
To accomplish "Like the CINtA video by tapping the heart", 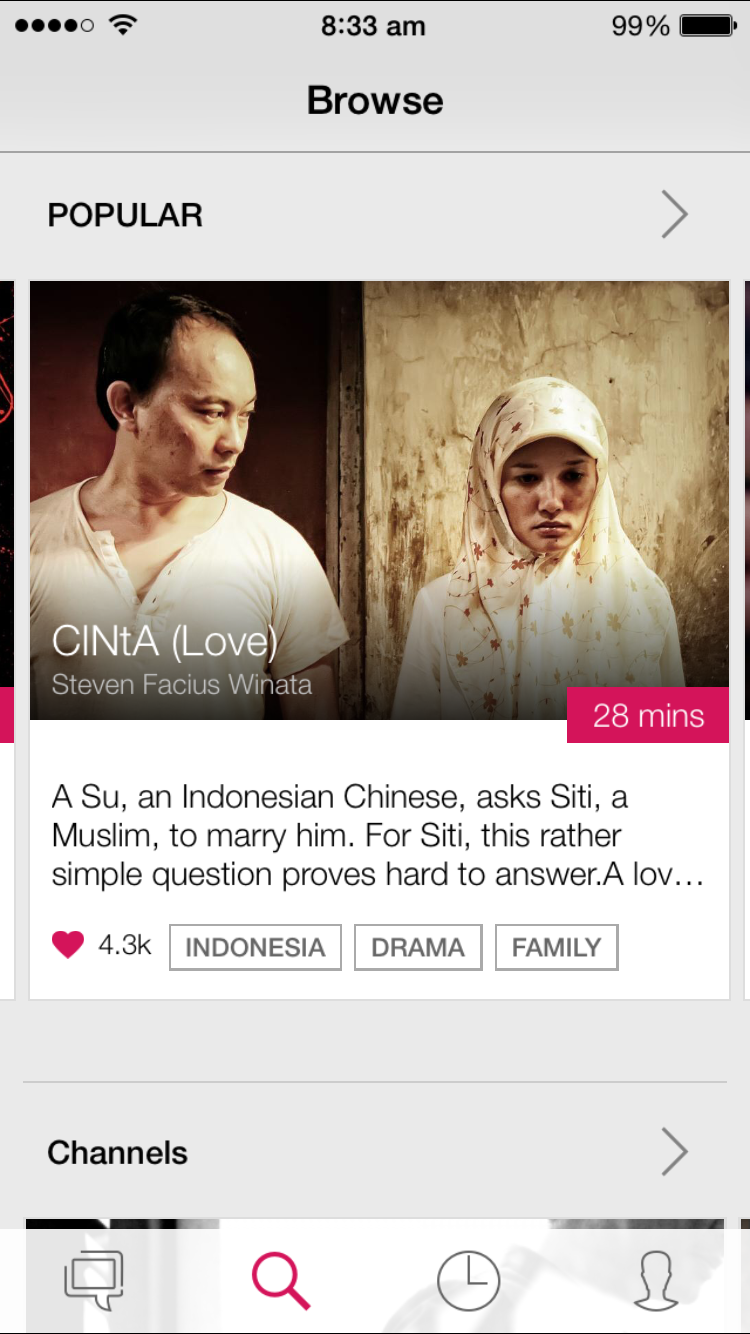I will (67, 944).
